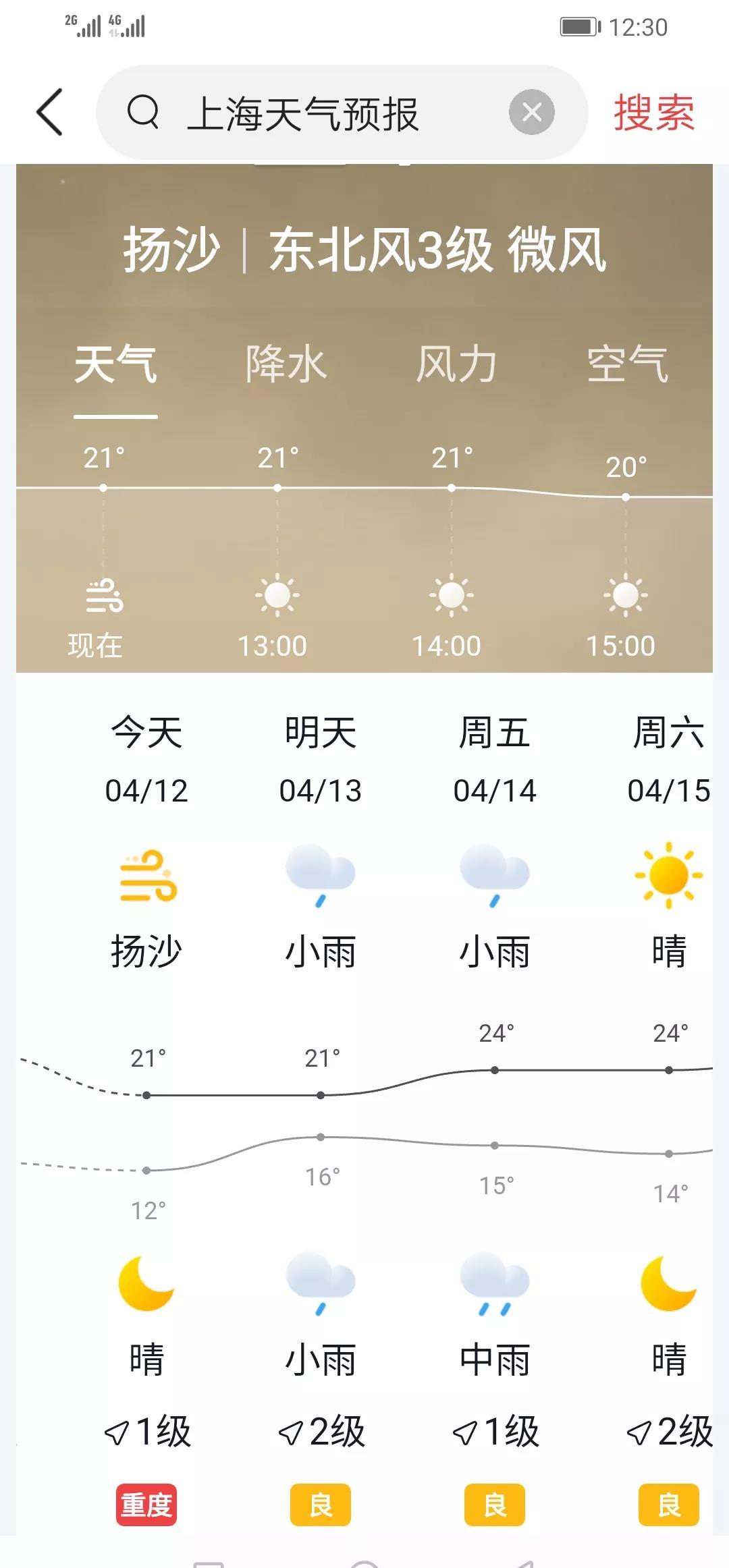Screen dimensions: 729x1568
Task: Switch to the 风力 tab
Action: point(457,365)
